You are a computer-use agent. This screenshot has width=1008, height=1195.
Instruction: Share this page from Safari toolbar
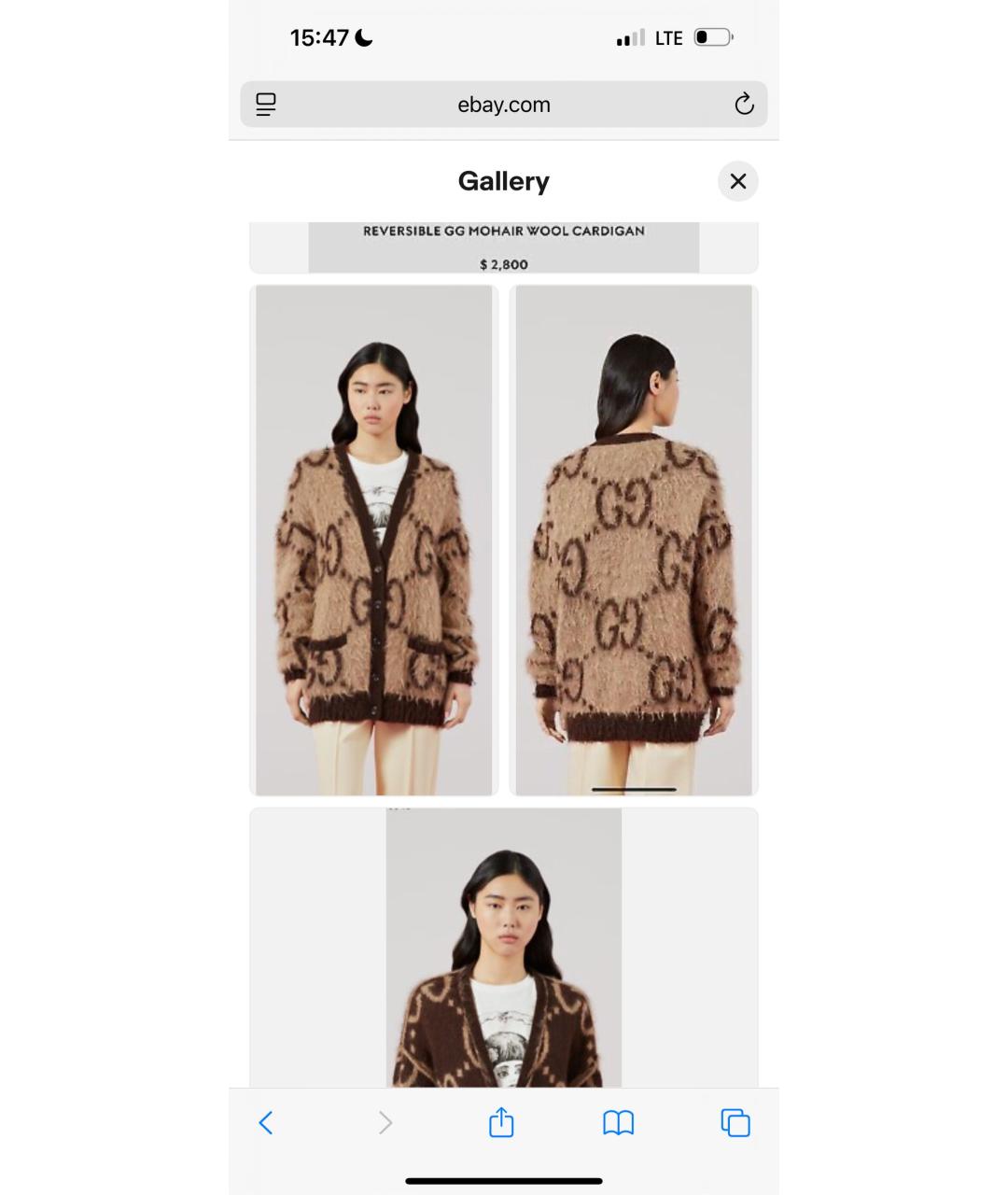501,1122
